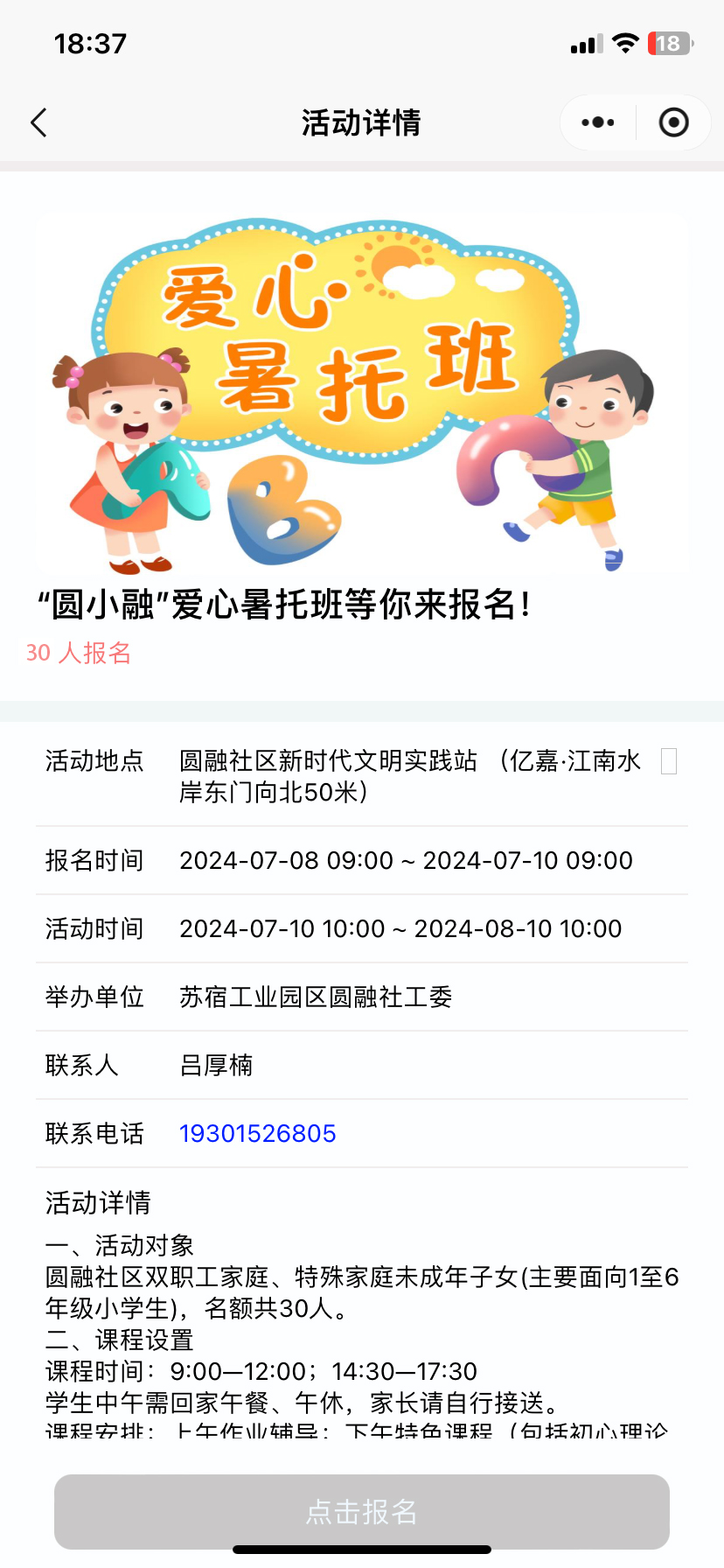This screenshot has width=724, height=1568.
Task: Open location icon beside the activity address
Action: [x=669, y=761]
